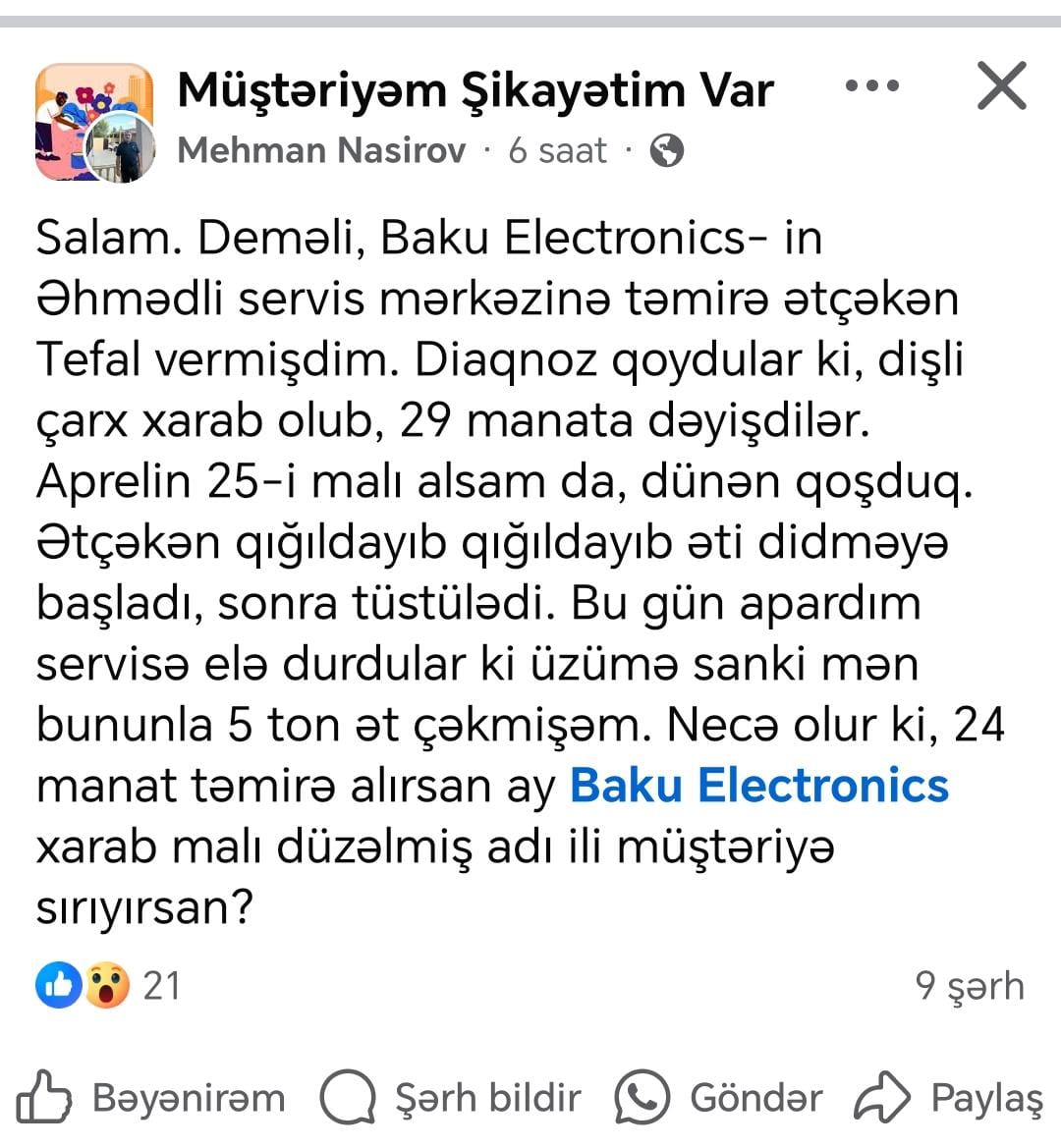Viewport: 1061px width, 1148px height.
Task: Open the Müştəriyəm Şikayətim Var group page
Action: 475,90
